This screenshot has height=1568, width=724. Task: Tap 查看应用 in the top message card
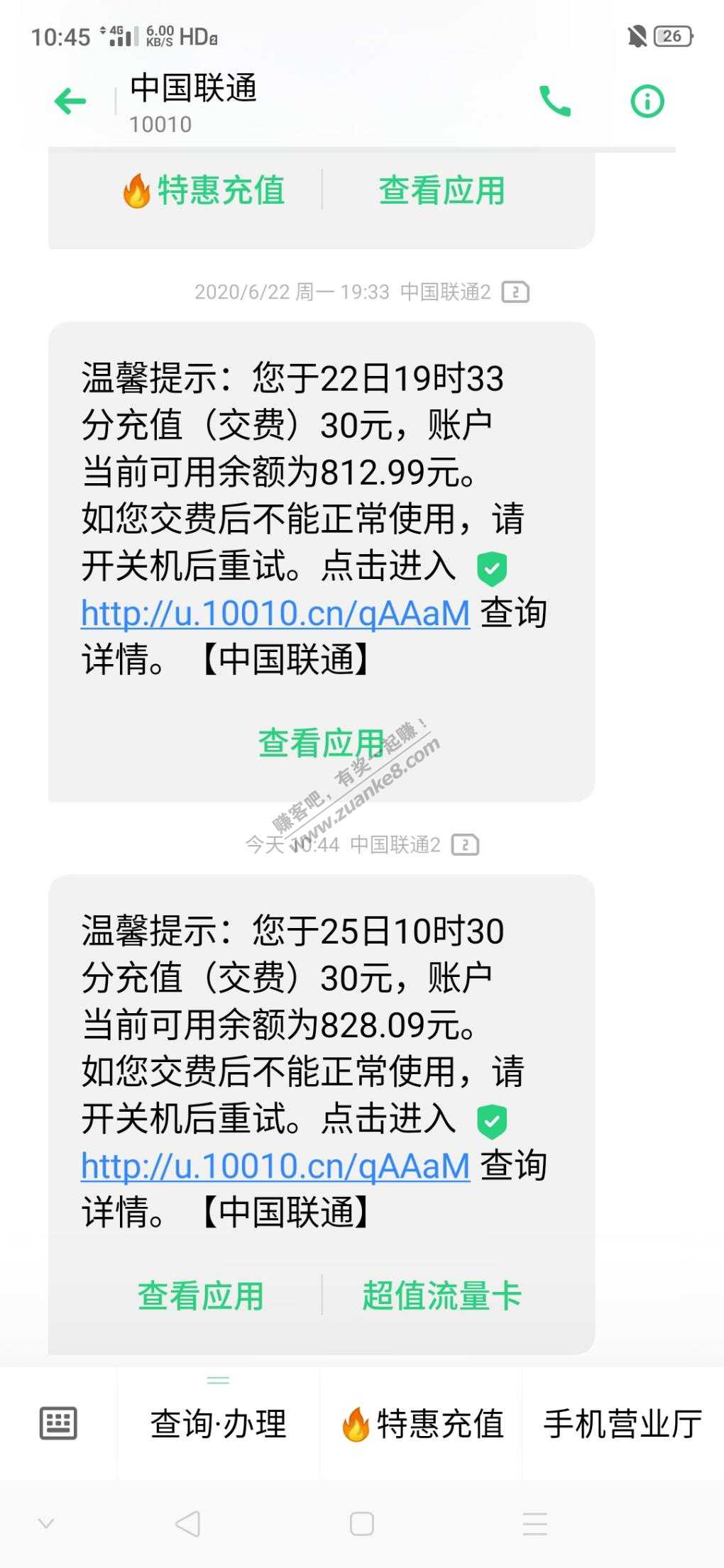pyautogui.click(x=441, y=190)
